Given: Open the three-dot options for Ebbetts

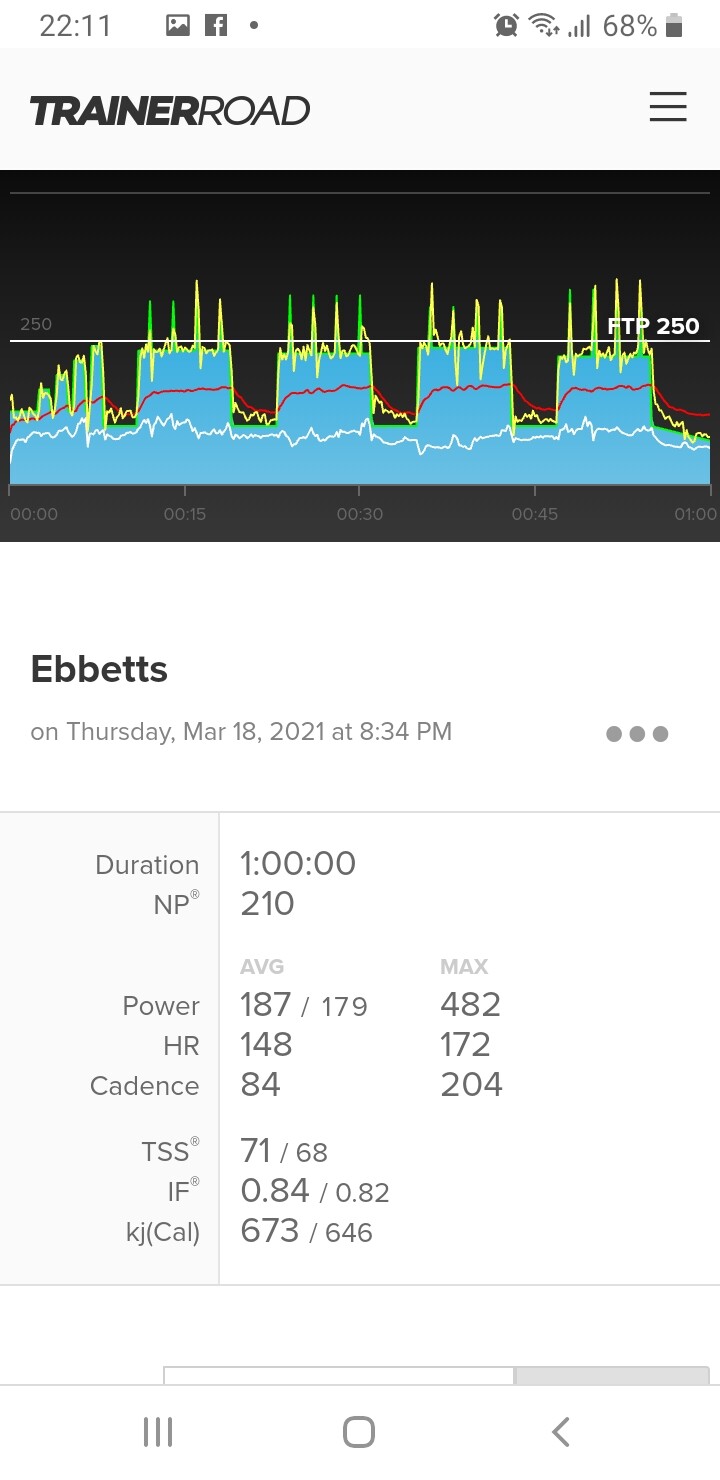Looking at the screenshot, I should pos(637,734).
